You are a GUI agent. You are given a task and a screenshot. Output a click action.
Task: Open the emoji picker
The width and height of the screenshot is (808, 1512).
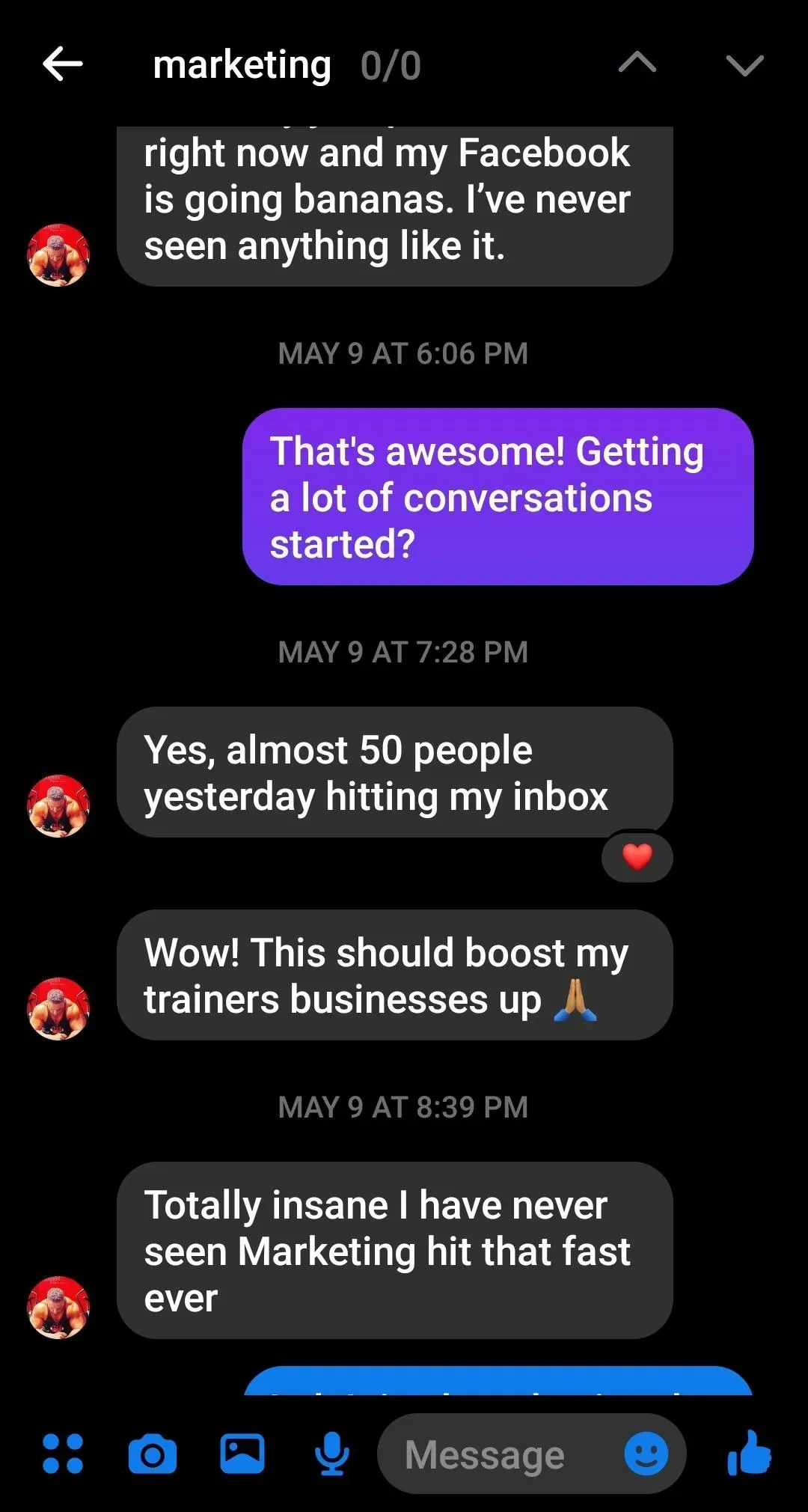[646, 1454]
